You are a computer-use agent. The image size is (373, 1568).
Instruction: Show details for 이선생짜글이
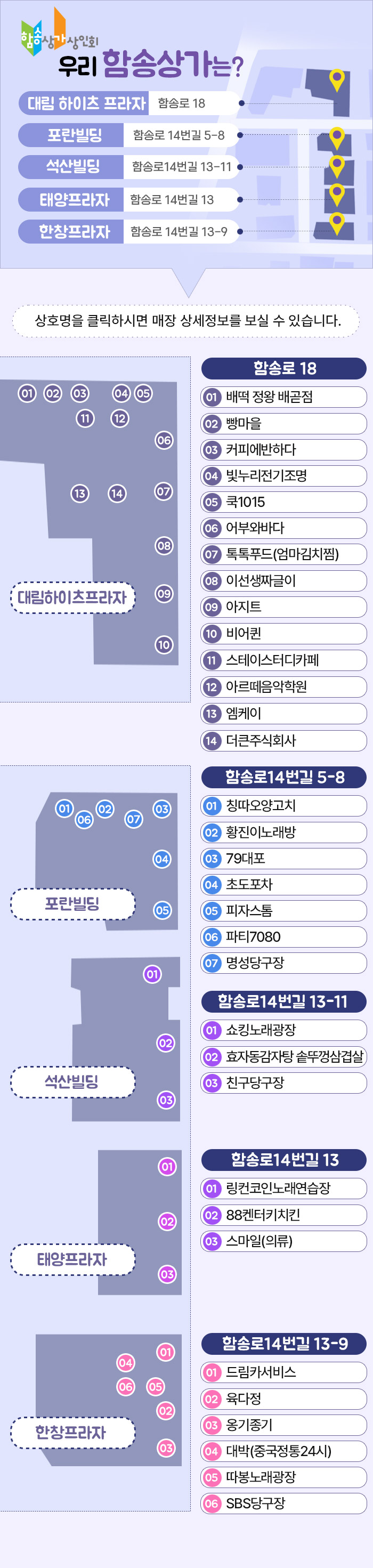coord(283,581)
